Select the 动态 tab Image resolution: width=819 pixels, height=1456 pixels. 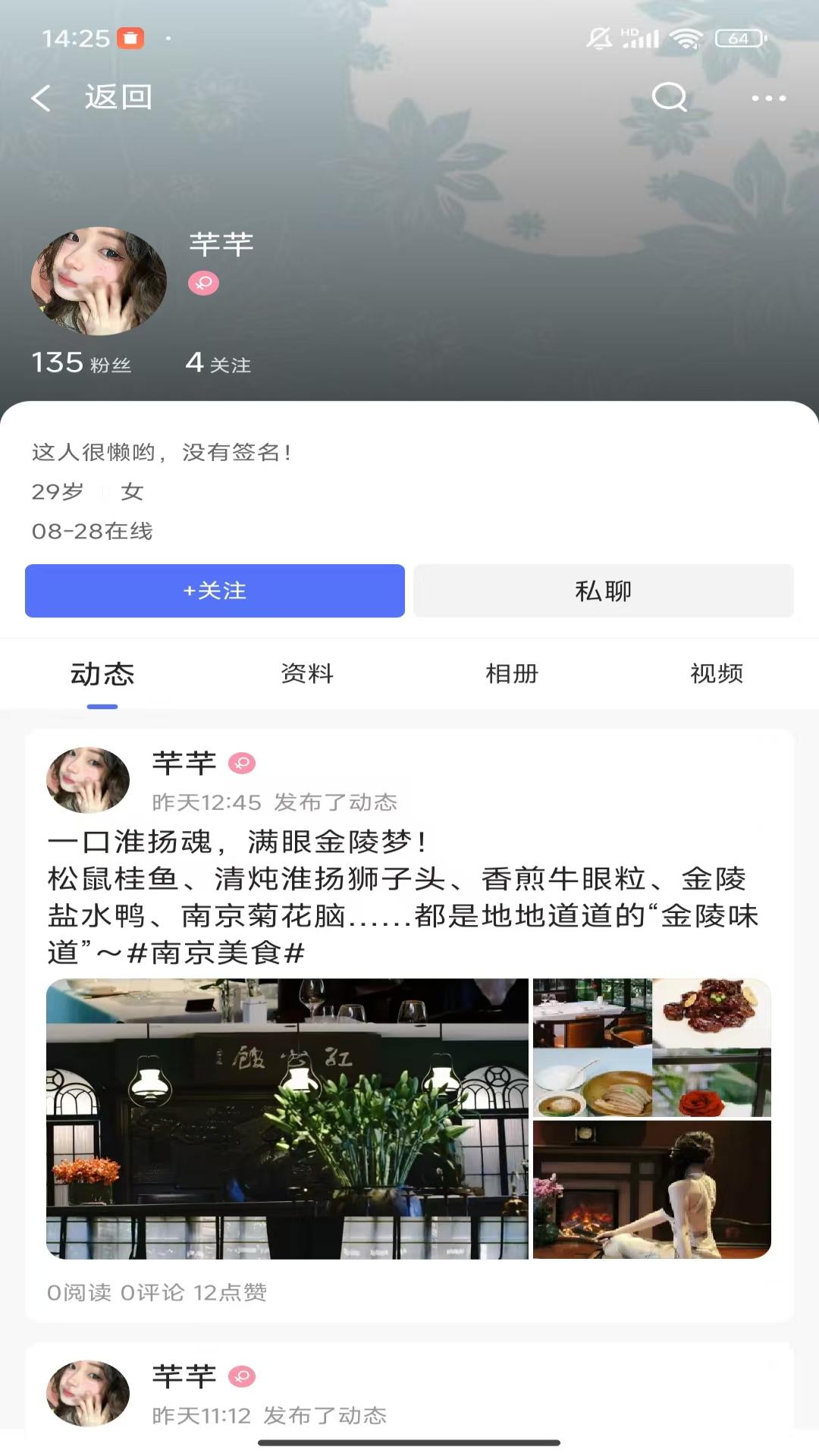coord(101,673)
